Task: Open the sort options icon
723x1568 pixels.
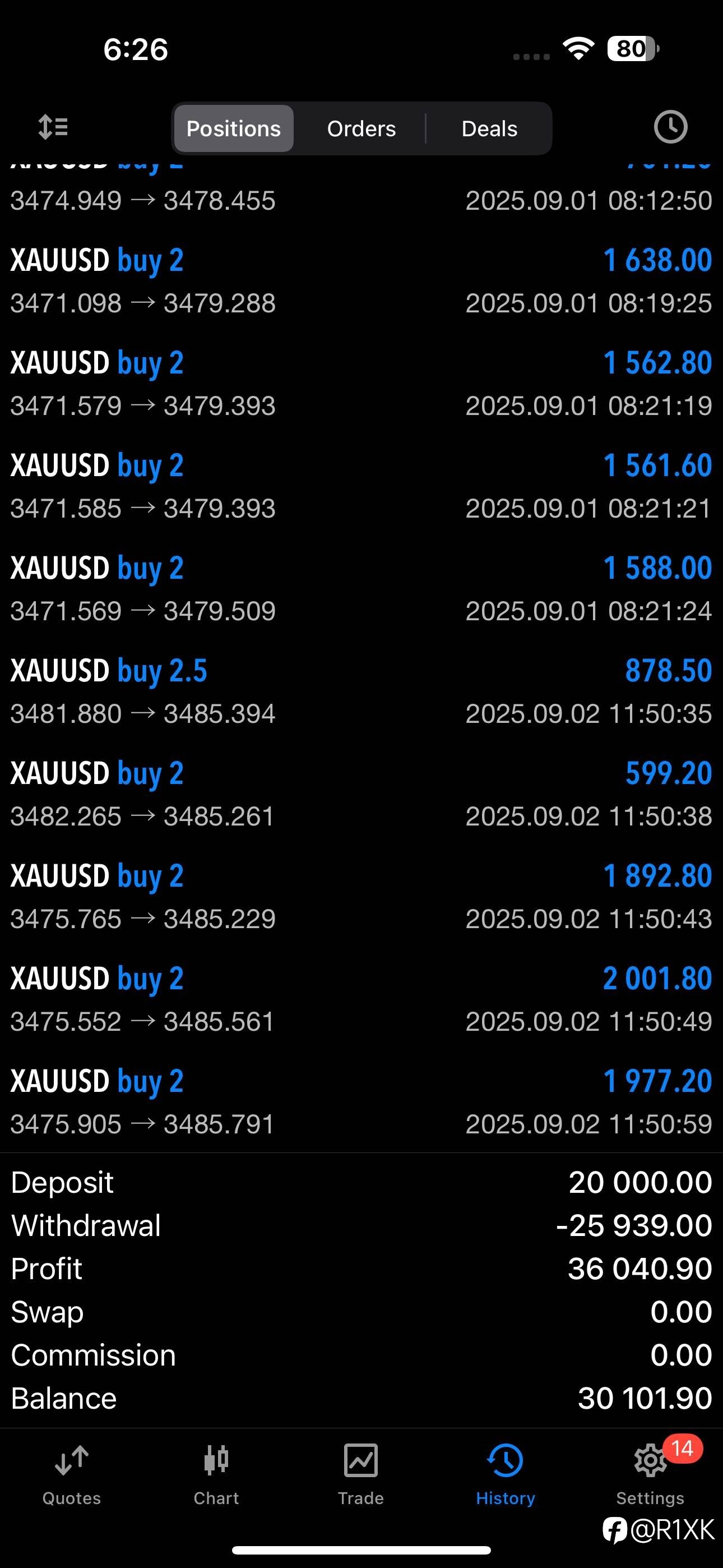Action: 53,128
